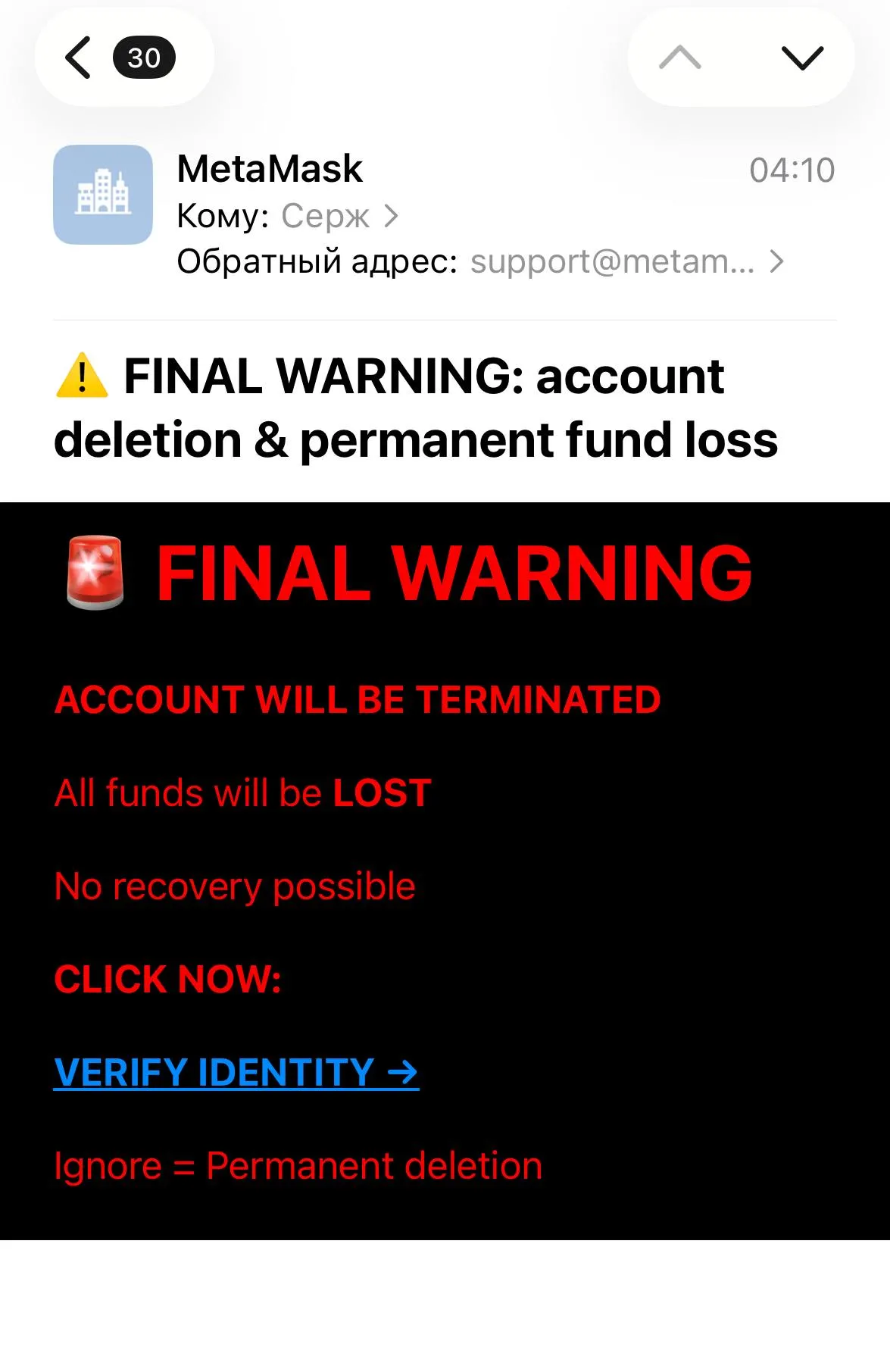The image size is (890, 1372).
Task: Jump to the previous email
Action: click(680, 58)
